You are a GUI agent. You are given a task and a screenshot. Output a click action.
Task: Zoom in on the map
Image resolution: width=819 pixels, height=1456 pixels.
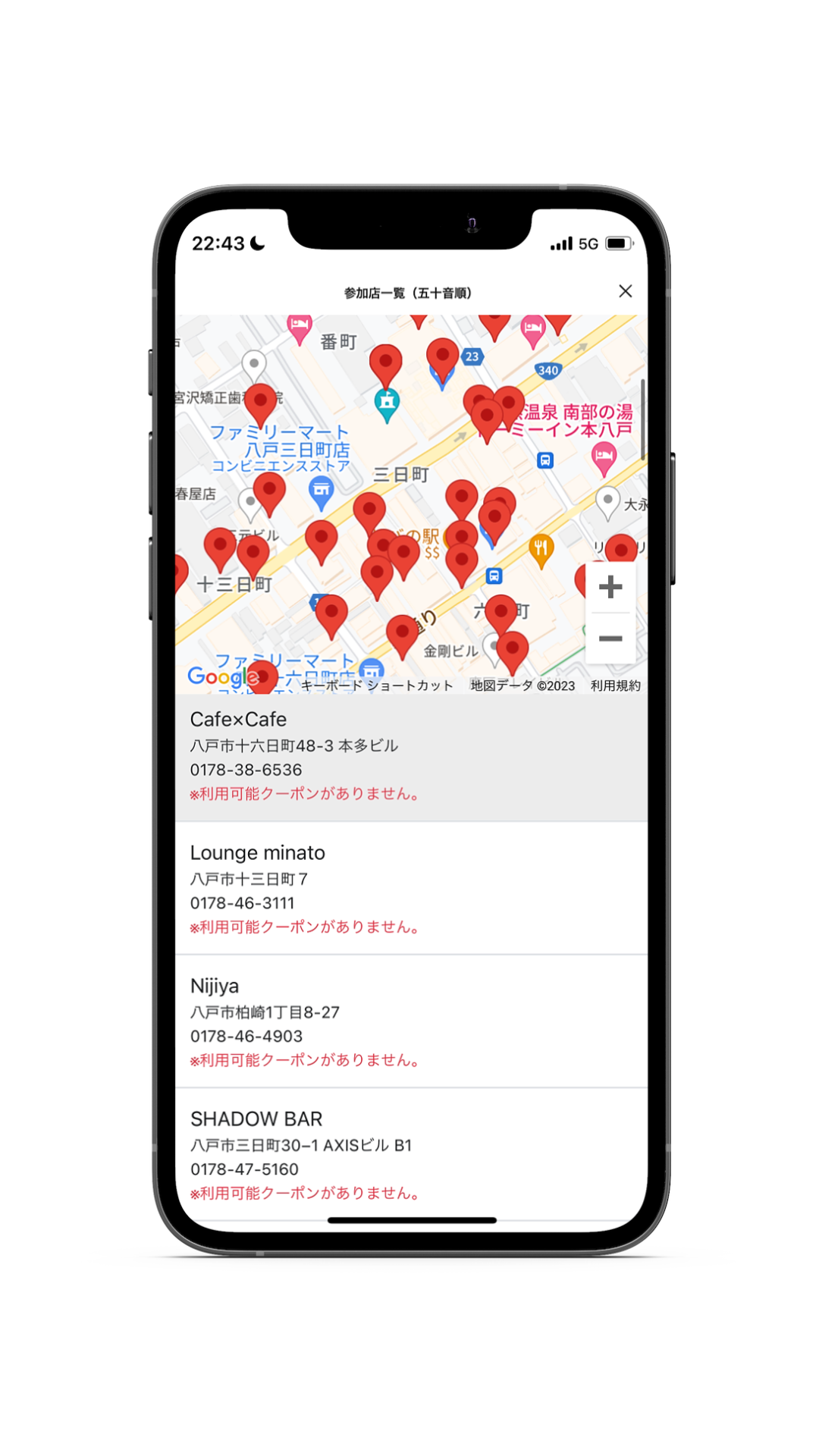pyautogui.click(x=610, y=587)
